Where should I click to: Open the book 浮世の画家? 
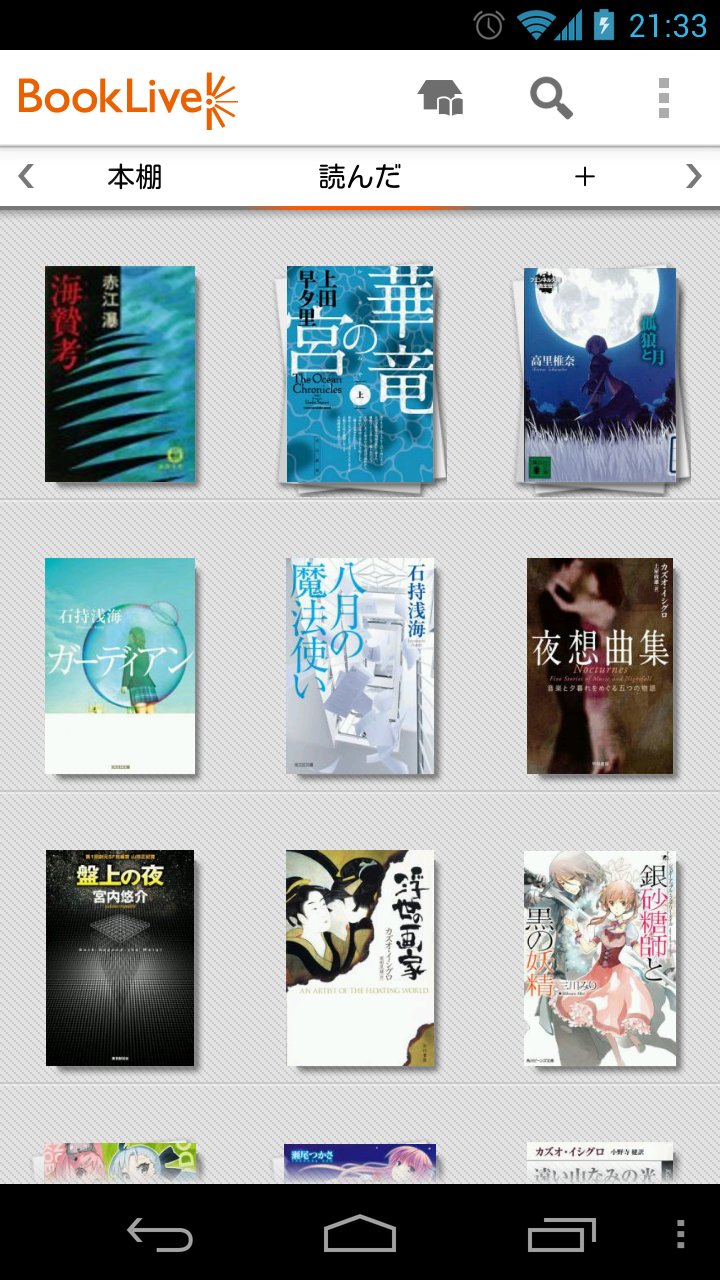[360, 957]
